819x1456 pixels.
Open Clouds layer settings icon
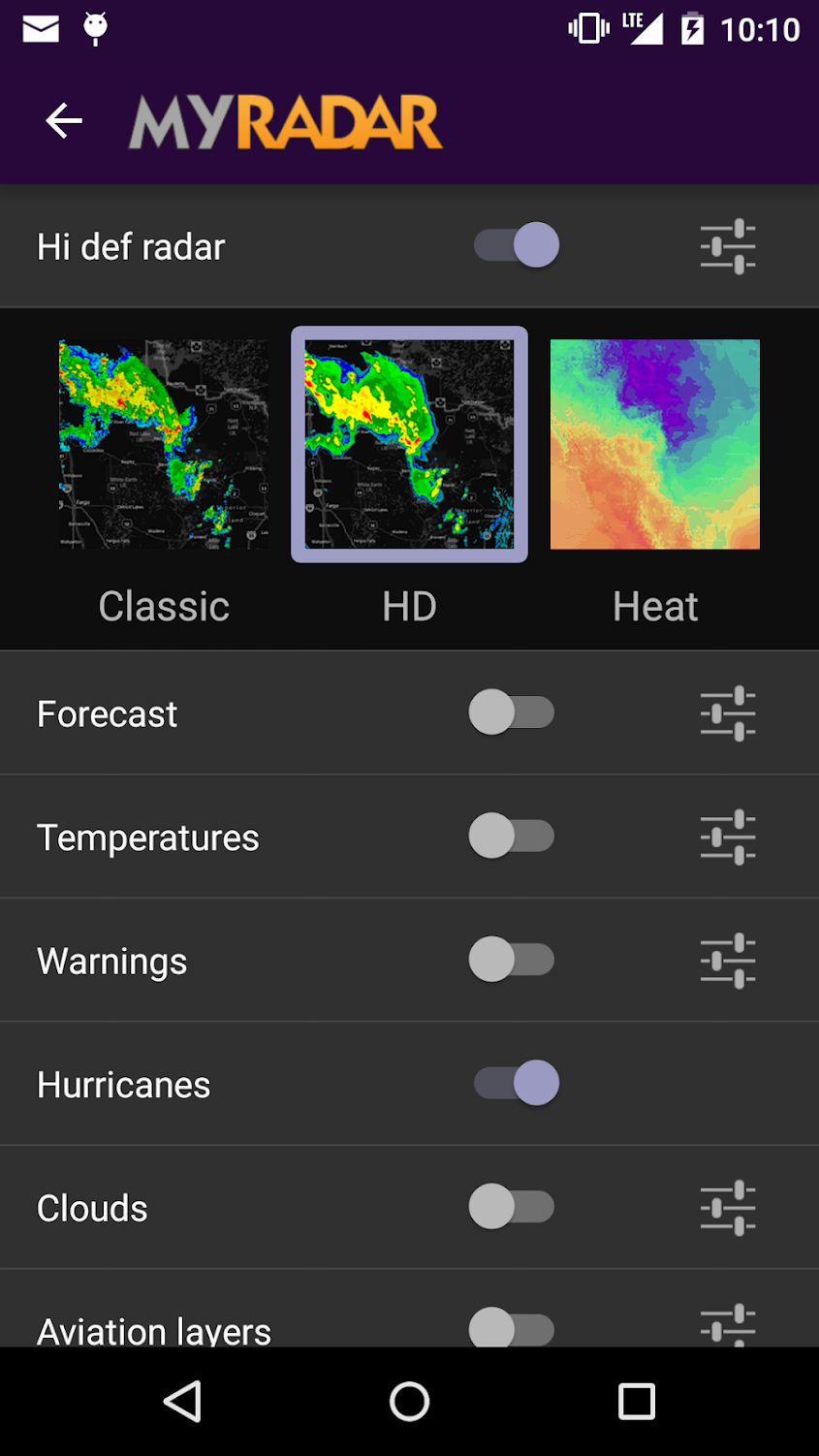(727, 1207)
